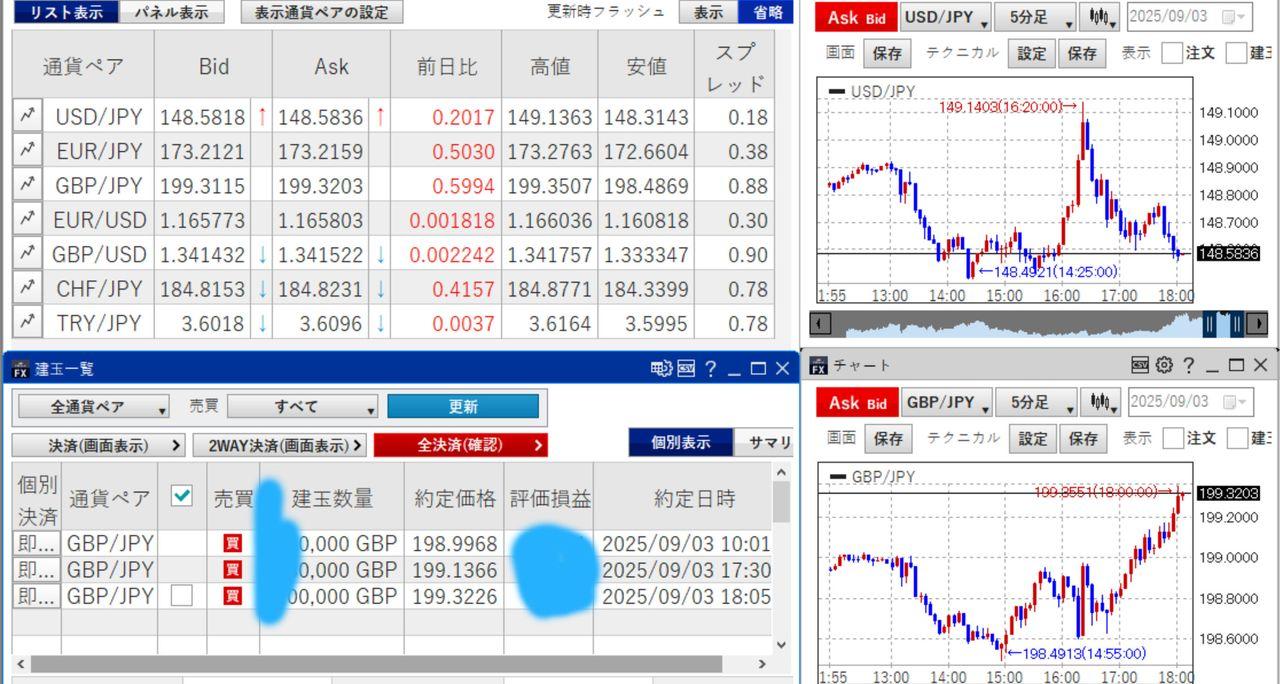Close the 建玉一覧 window
This screenshot has height=684, width=1280.
[782, 369]
